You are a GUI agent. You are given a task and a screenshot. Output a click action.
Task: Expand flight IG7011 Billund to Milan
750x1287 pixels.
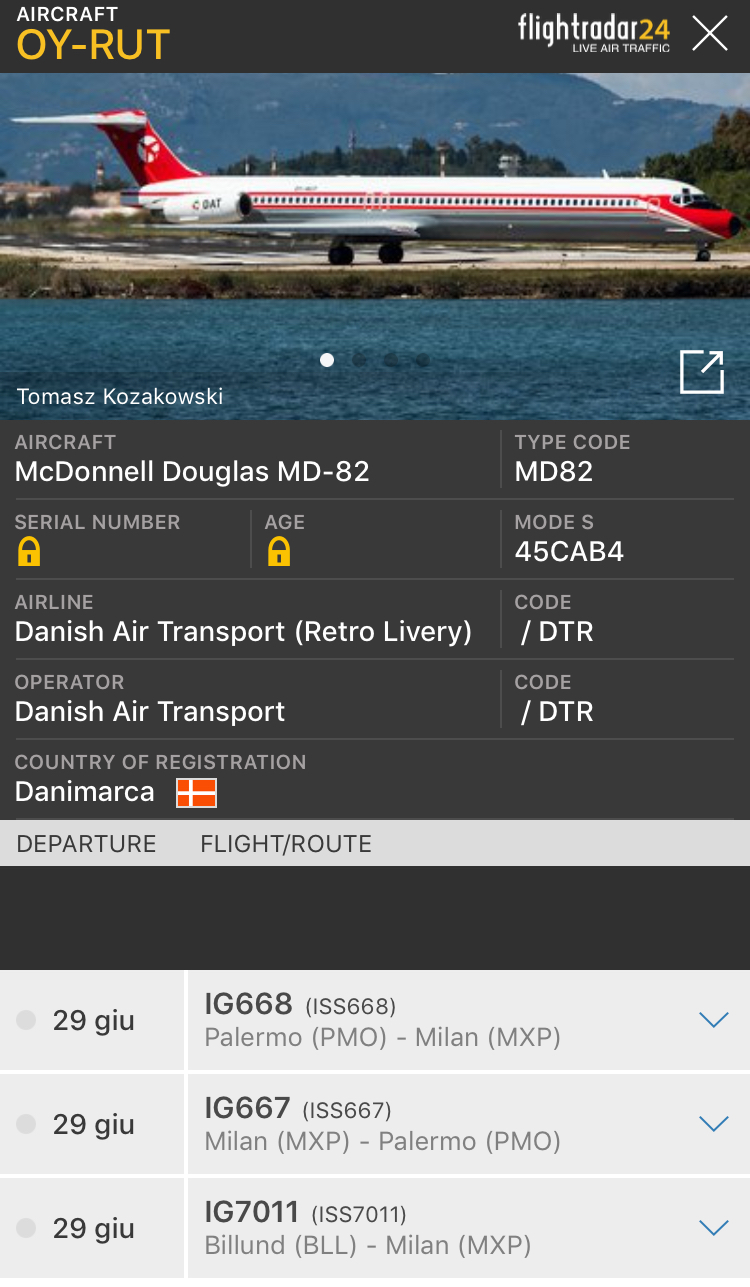[x=713, y=1228]
